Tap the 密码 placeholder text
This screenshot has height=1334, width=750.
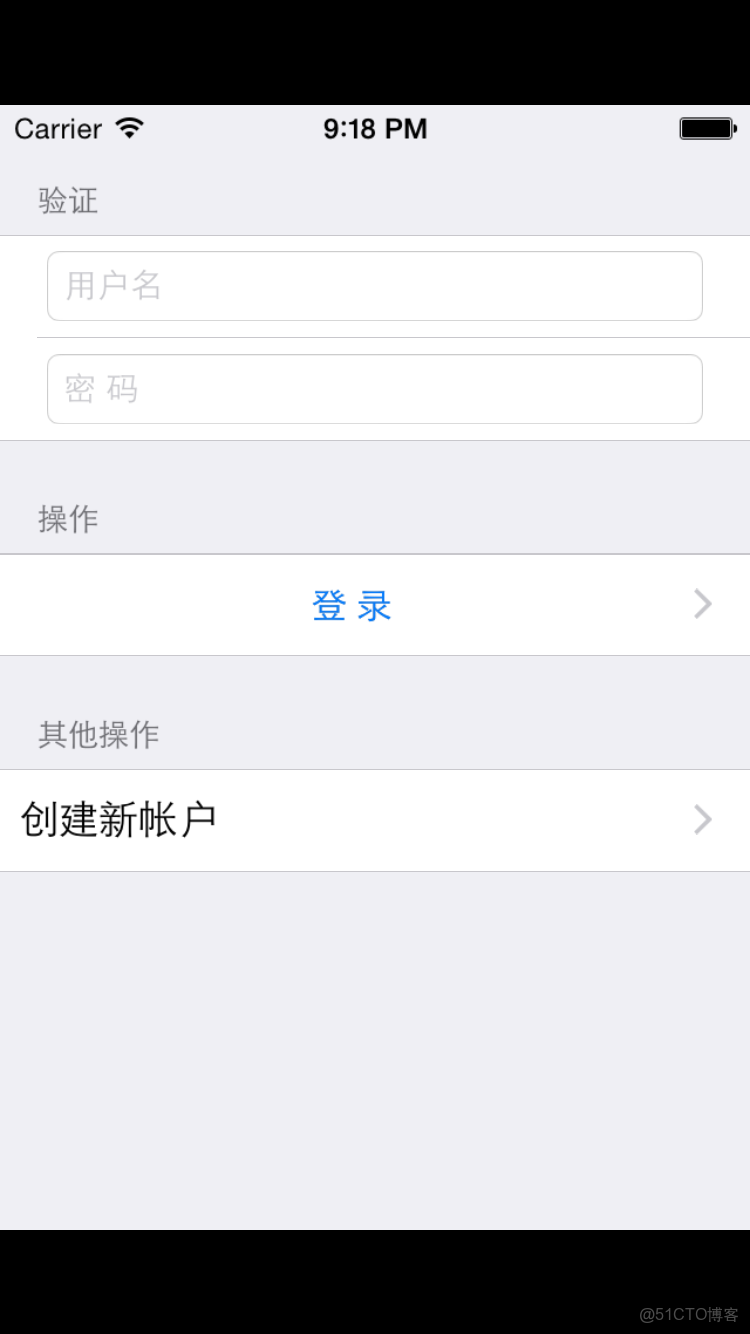100,389
